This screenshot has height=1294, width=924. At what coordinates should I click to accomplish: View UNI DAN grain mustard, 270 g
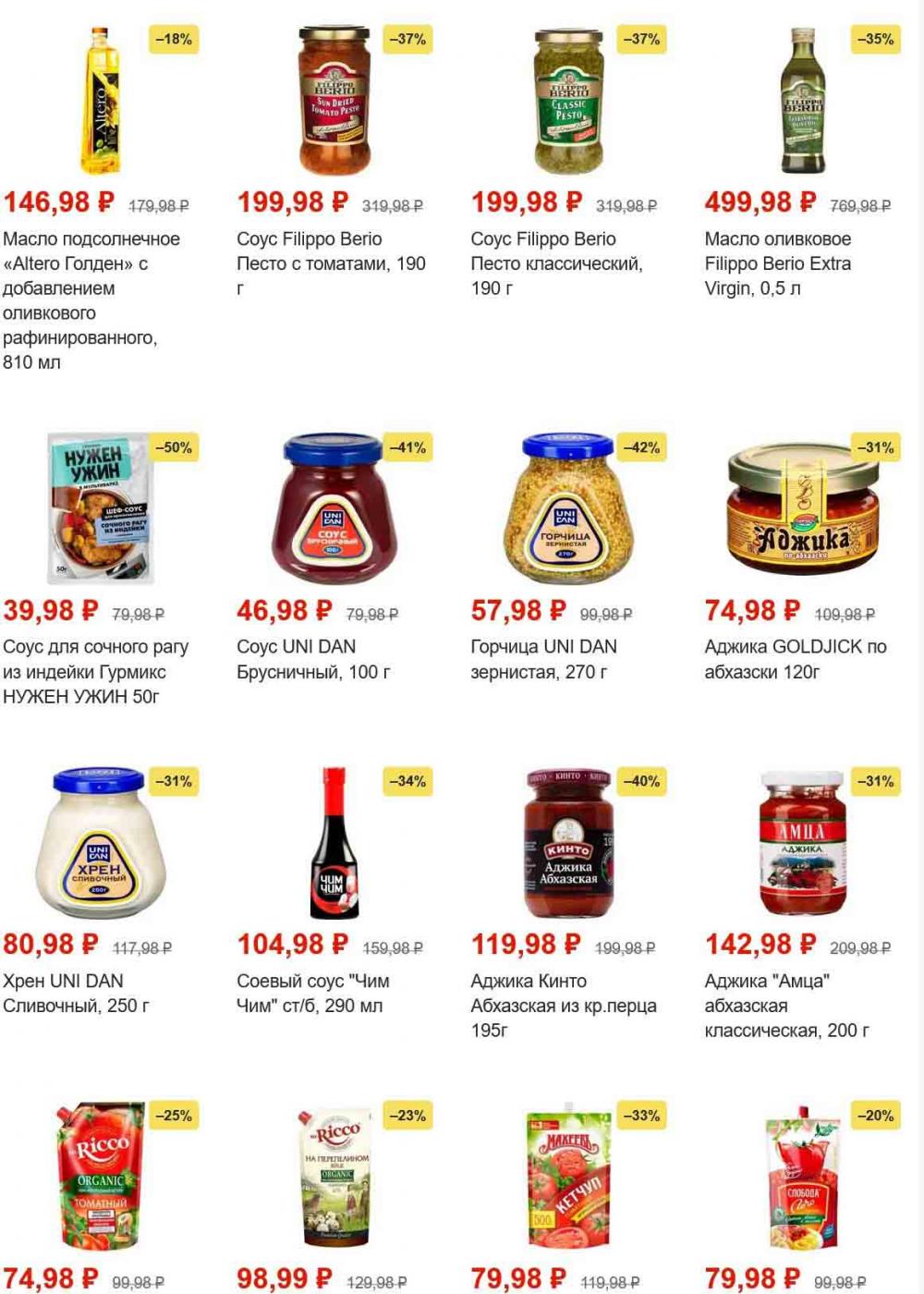coord(544,659)
